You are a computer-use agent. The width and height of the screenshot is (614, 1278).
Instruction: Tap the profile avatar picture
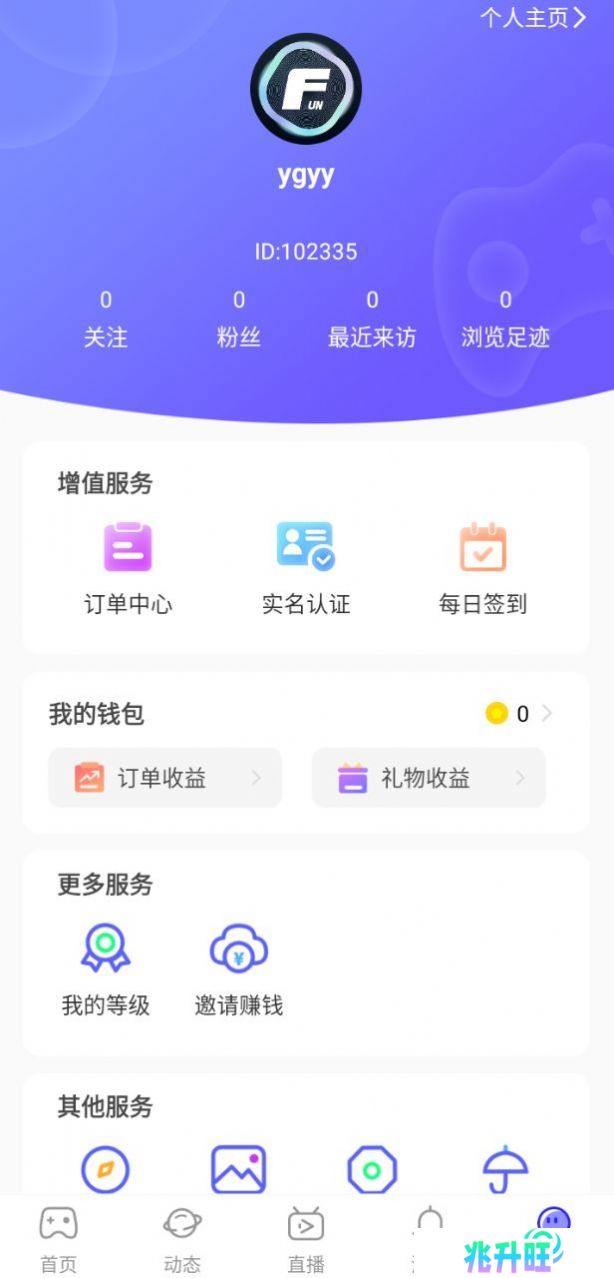coord(306,89)
